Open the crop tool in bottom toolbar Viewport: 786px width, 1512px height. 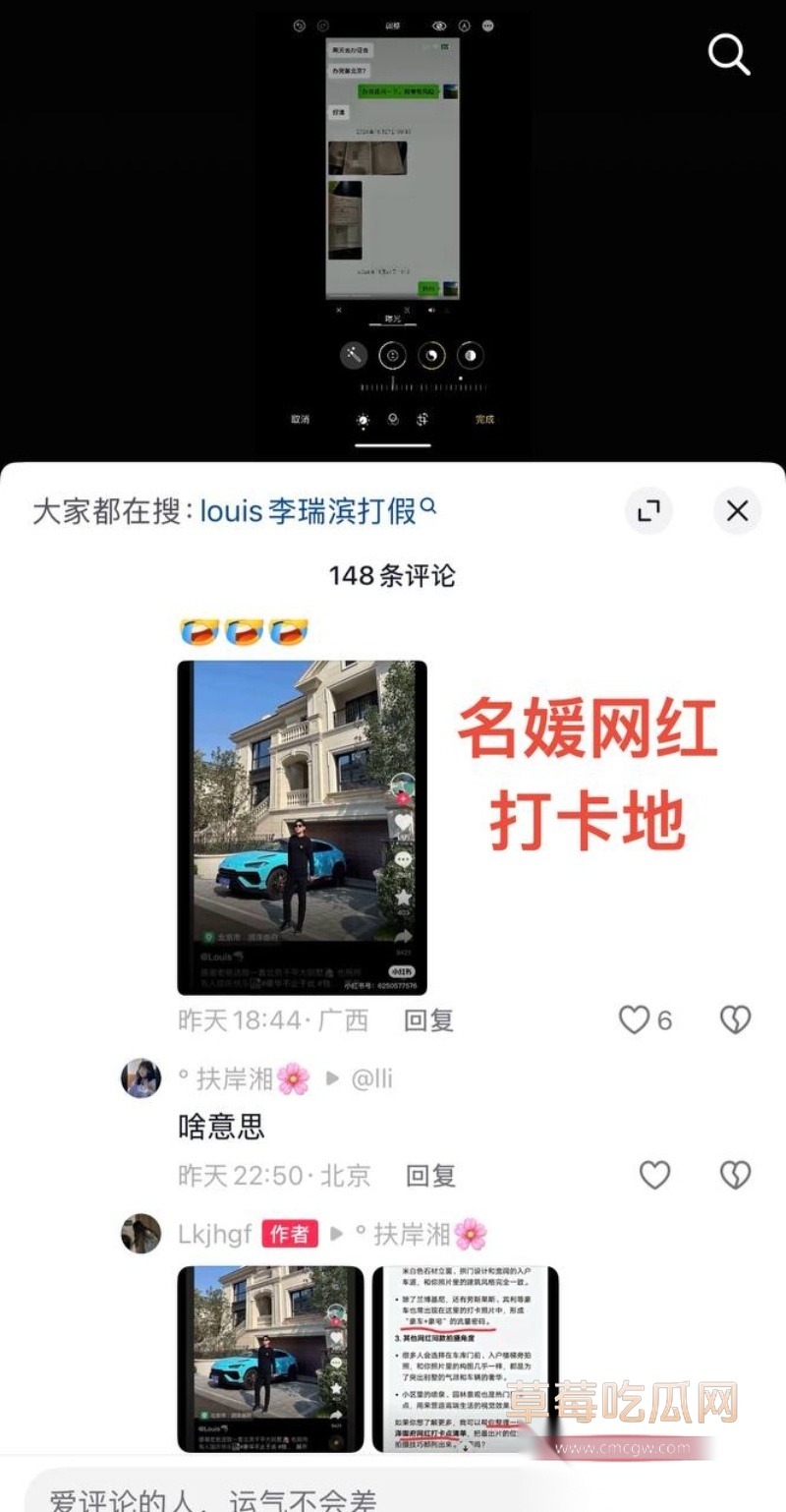tap(424, 421)
